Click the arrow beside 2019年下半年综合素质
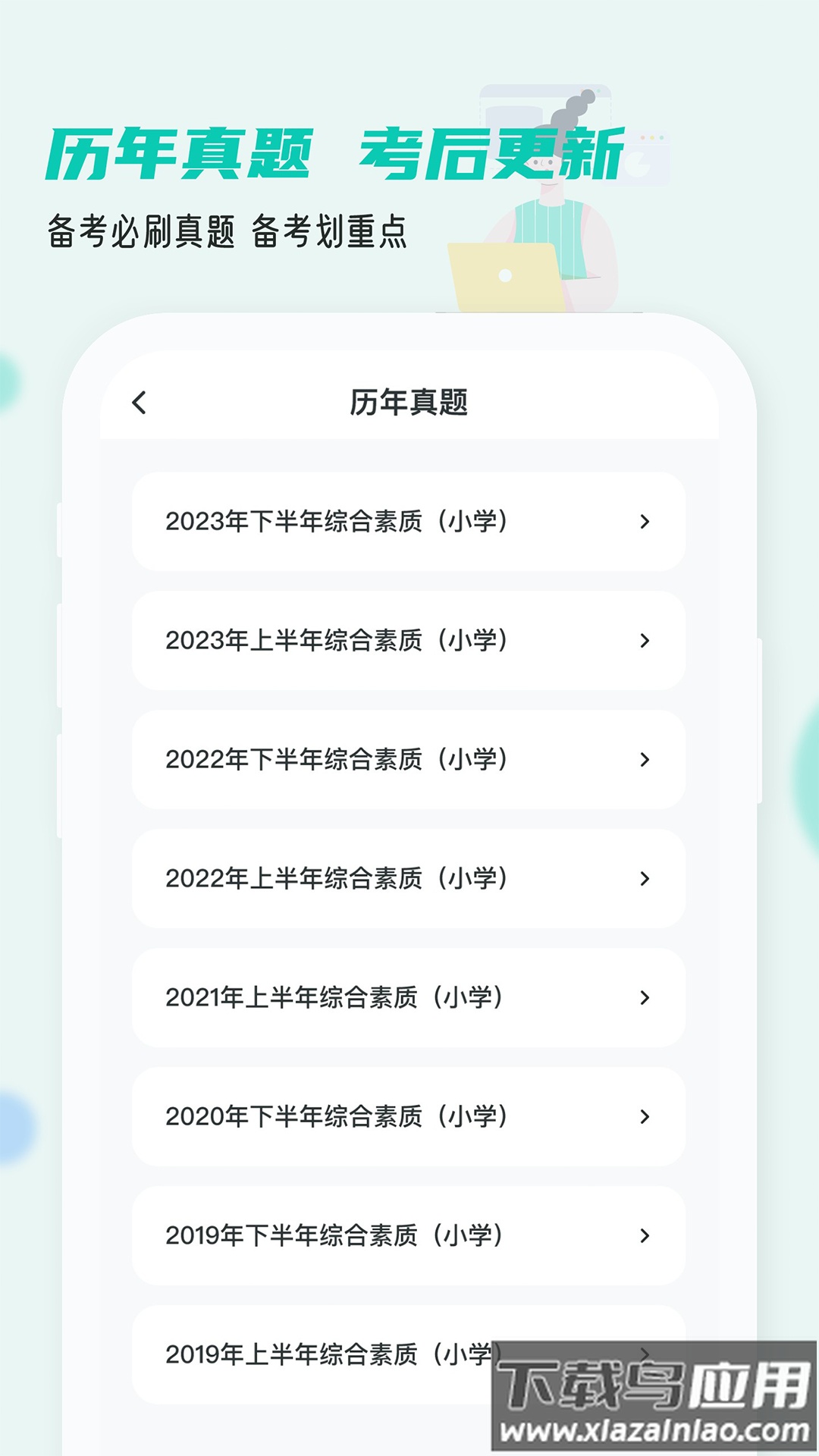Screen dimensions: 819x1456 (646, 1235)
